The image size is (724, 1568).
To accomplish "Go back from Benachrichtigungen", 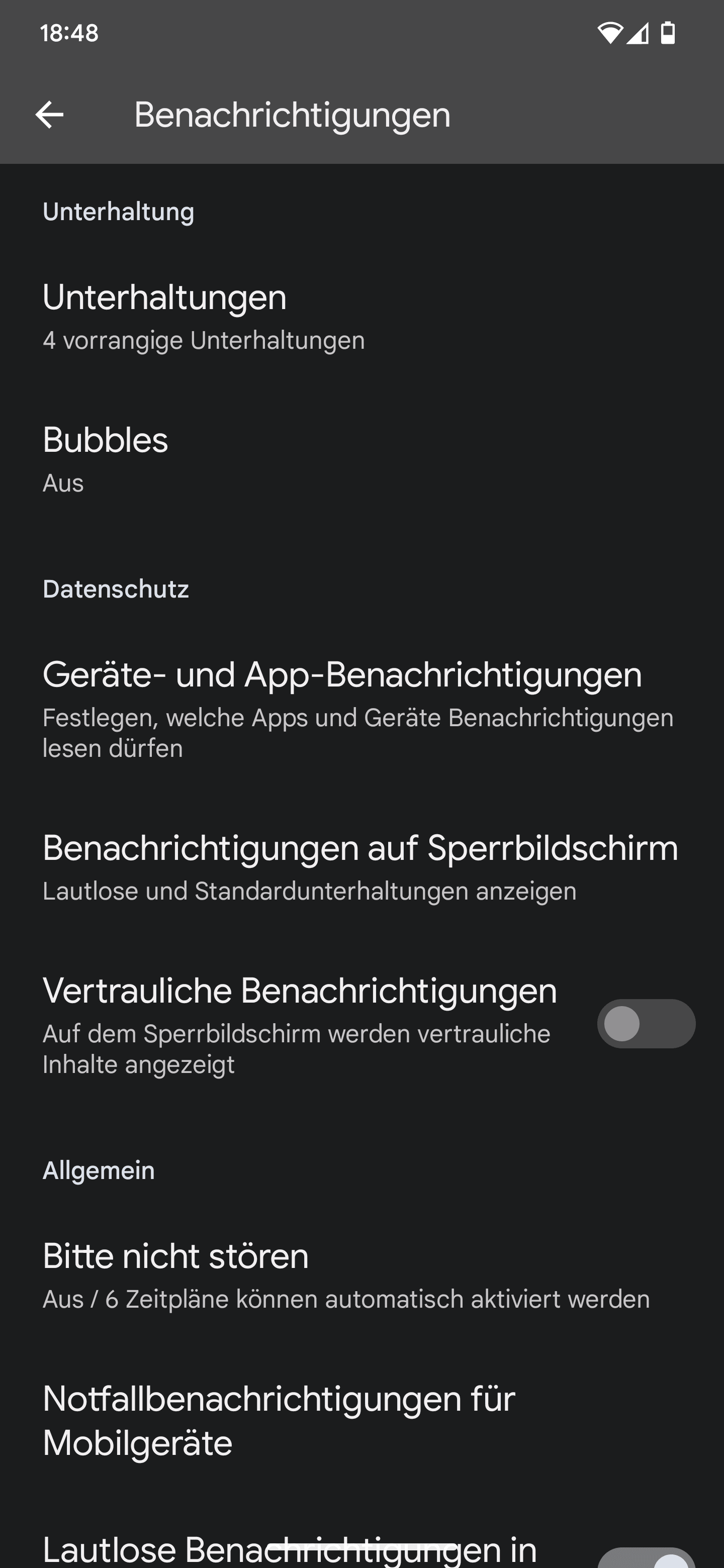I will point(49,115).
